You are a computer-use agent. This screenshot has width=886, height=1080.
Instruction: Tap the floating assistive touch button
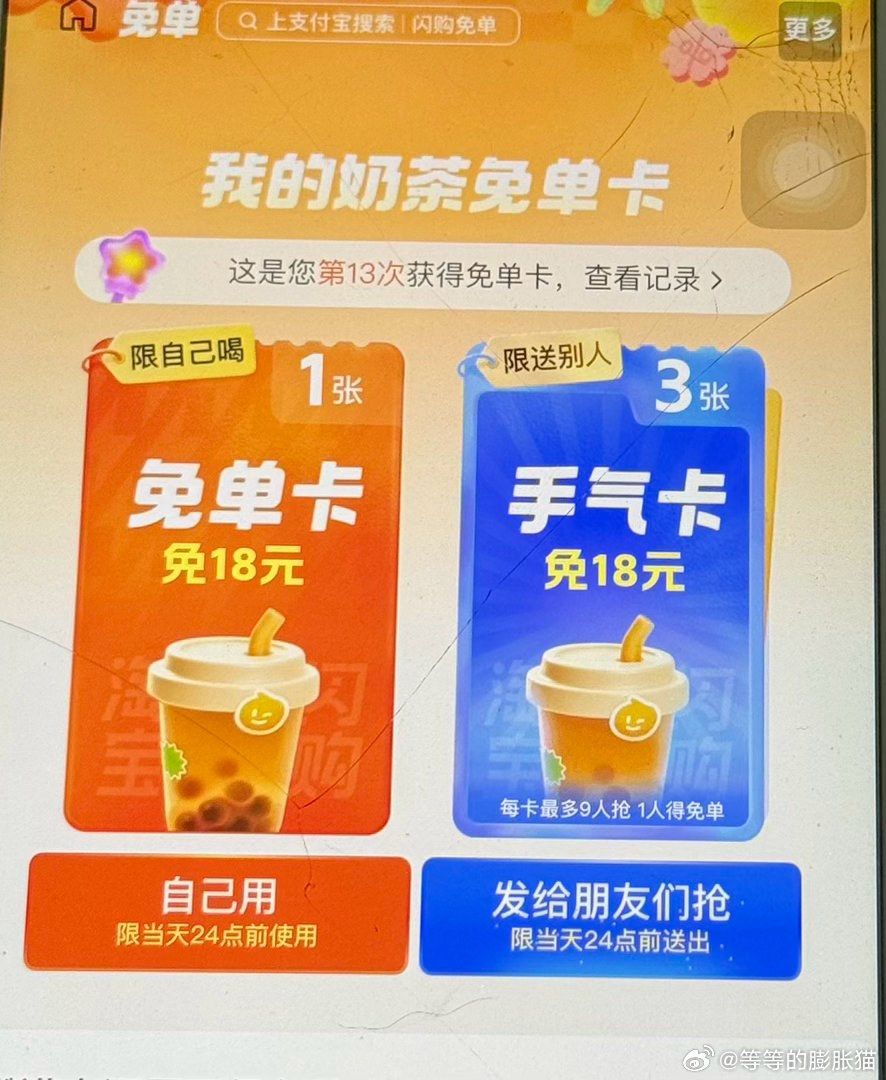[803, 156]
